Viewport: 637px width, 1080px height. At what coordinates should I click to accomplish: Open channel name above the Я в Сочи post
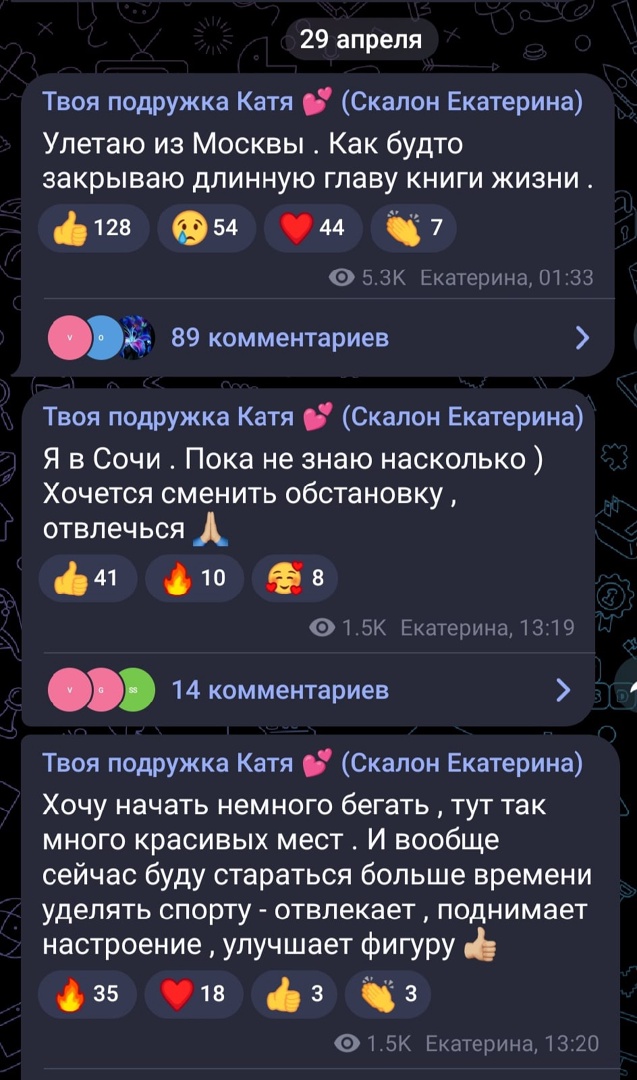coord(313,417)
